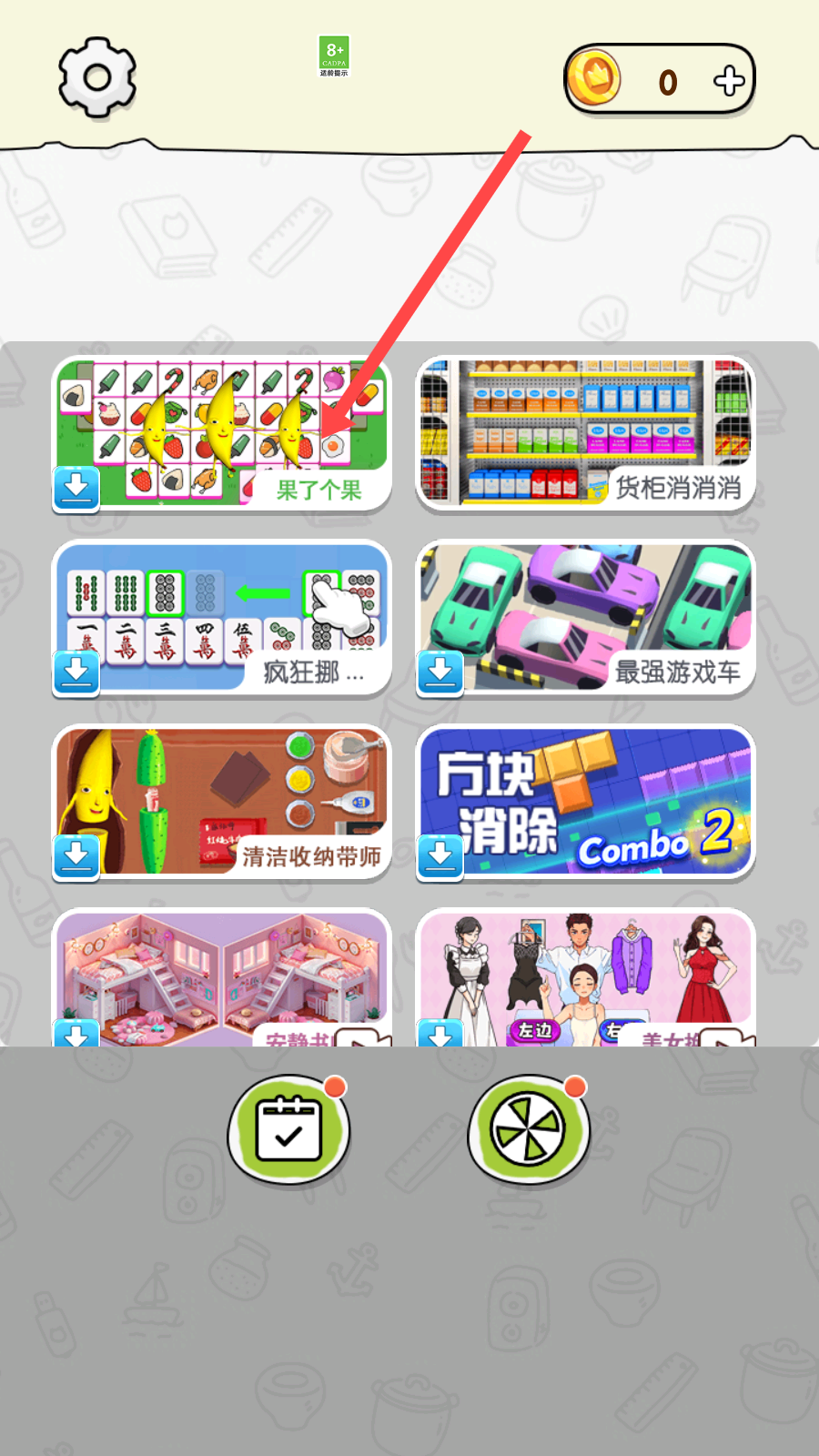The width and height of the screenshot is (819, 1456).
Task: Open the spin wheel button
Action: [x=529, y=1129]
